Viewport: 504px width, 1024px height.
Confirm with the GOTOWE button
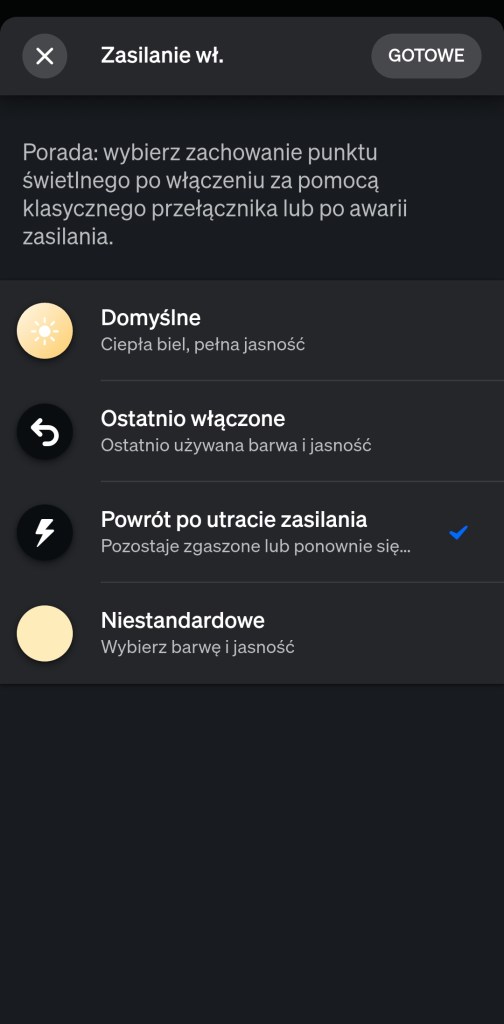click(426, 56)
